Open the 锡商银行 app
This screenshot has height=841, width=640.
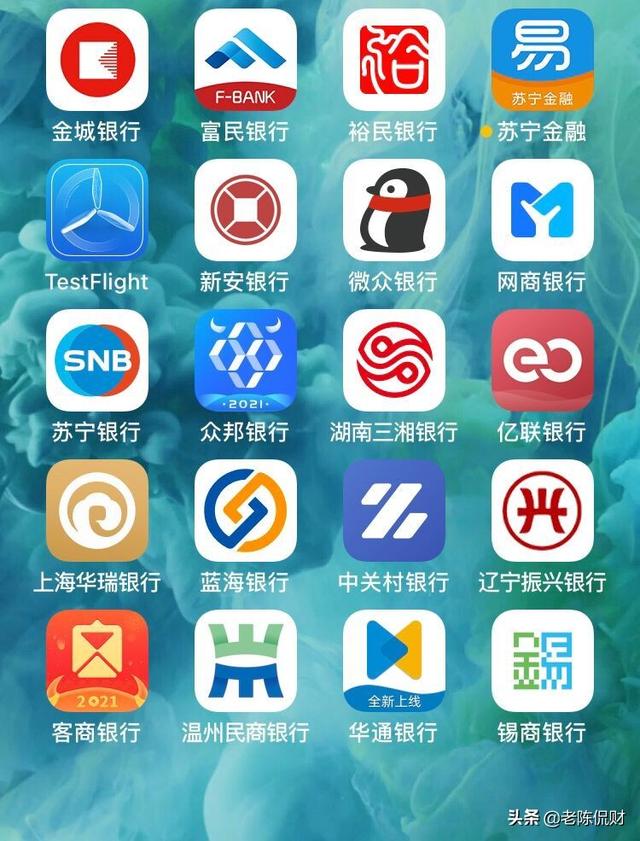pyautogui.click(x=542, y=661)
